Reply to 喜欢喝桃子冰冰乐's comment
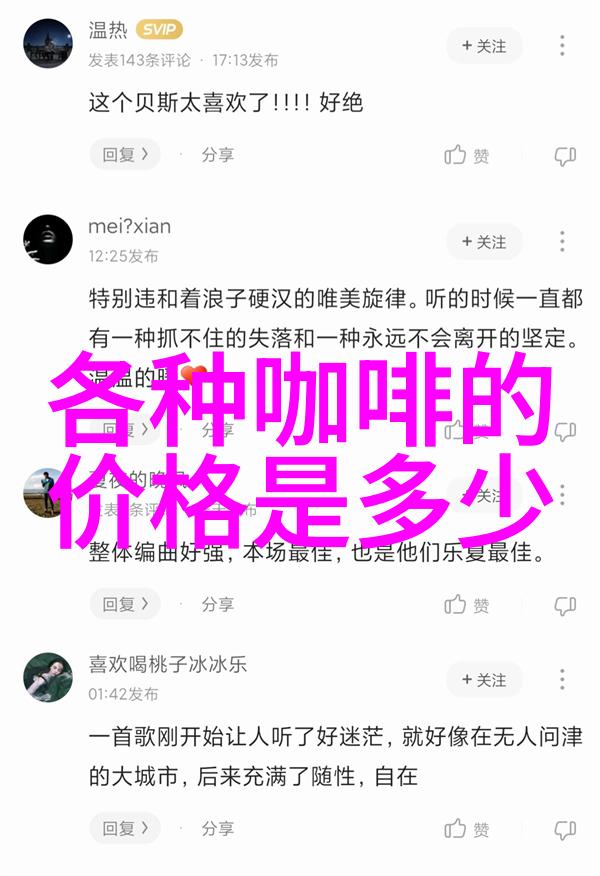Screen dimensions: 600x876 tap(125, 828)
